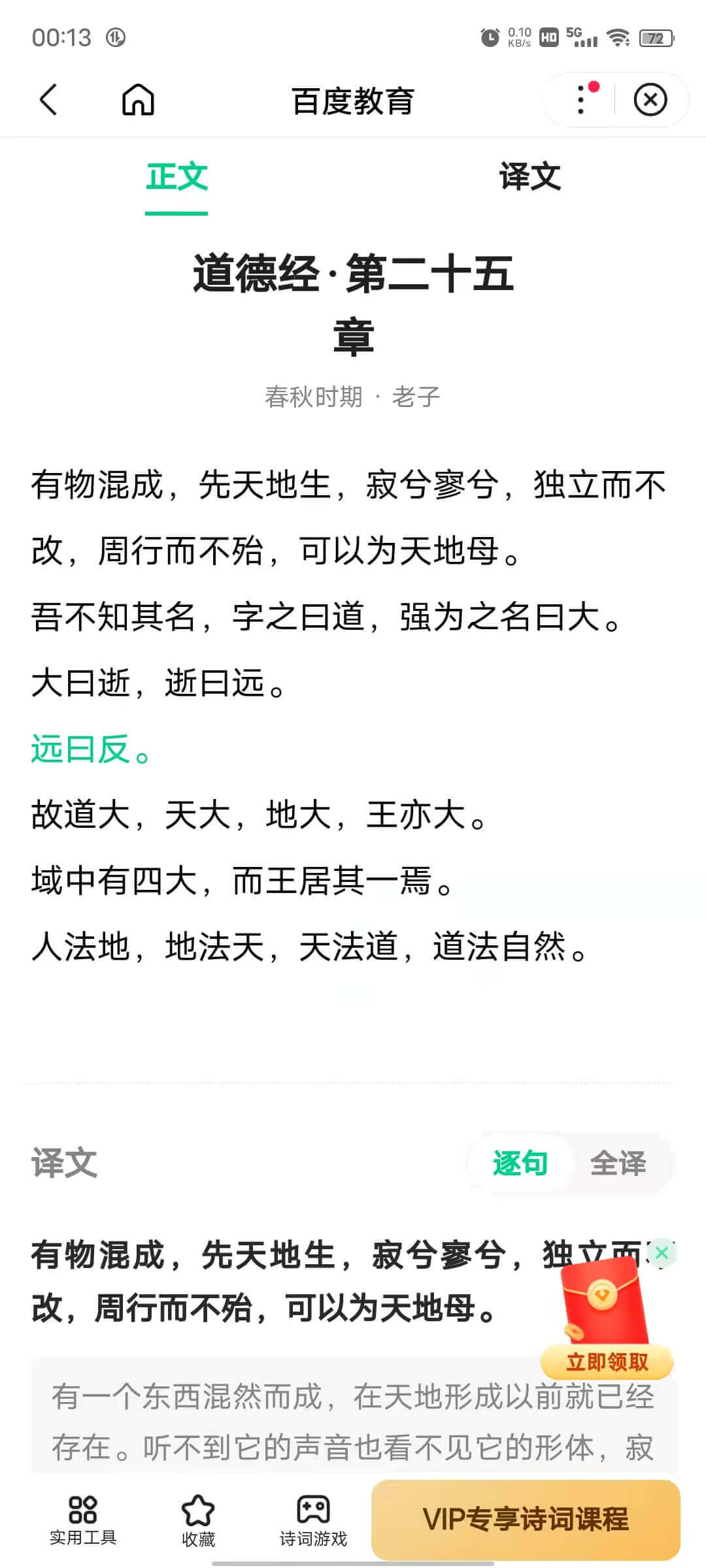706x1568 pixels.
Task: Switch to 全译 translation mode
Action: click(x=618, y=1163)
